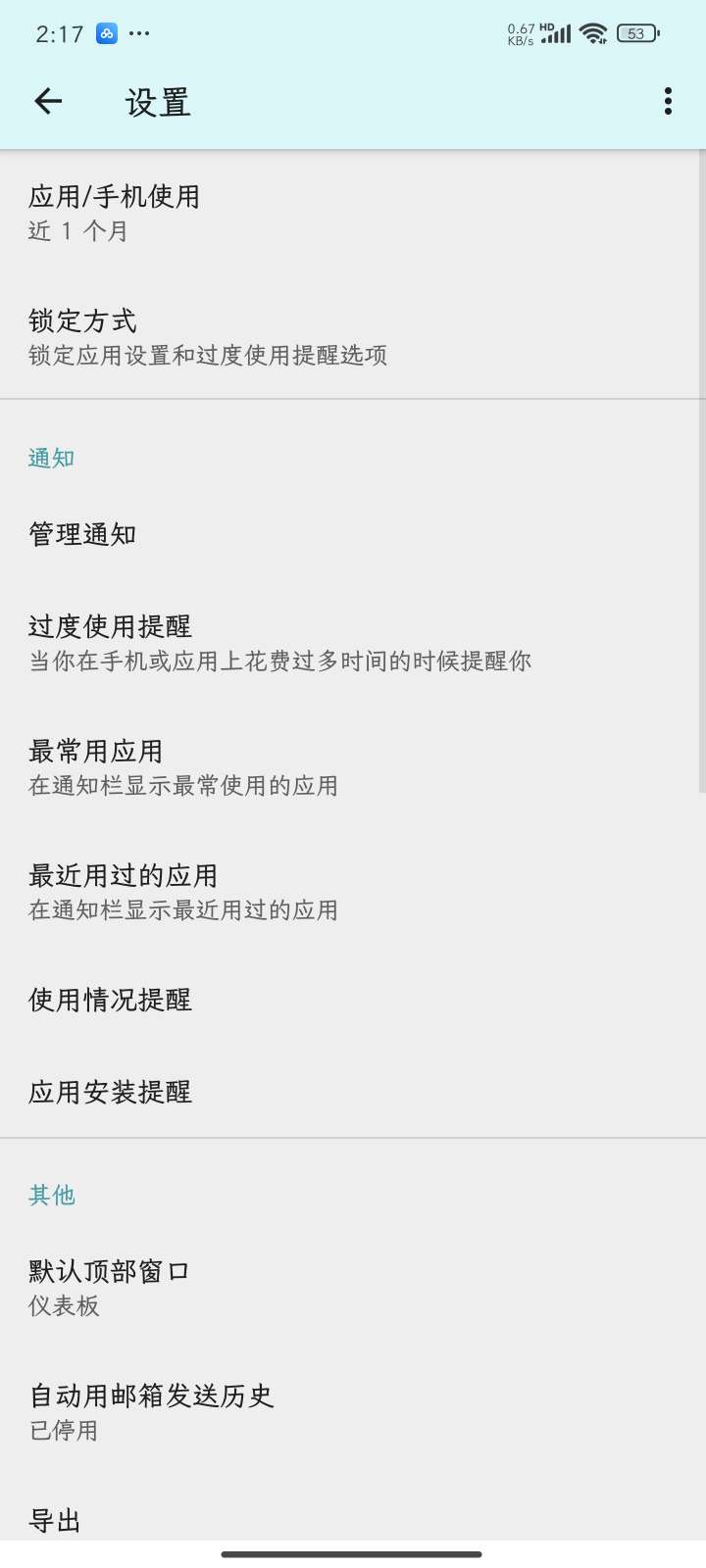Open 锁定方式 options
The height and width of the screenshot is (1568, 706).
(x=353, y=337)
